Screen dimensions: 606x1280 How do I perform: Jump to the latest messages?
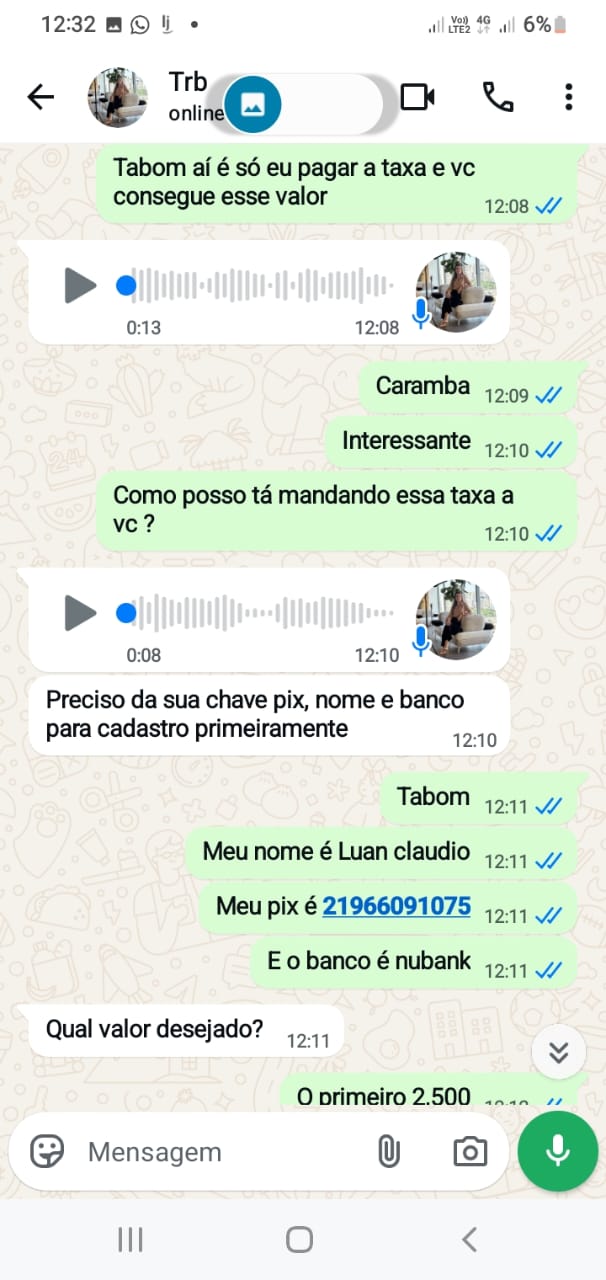click(x=558, y=1052)
